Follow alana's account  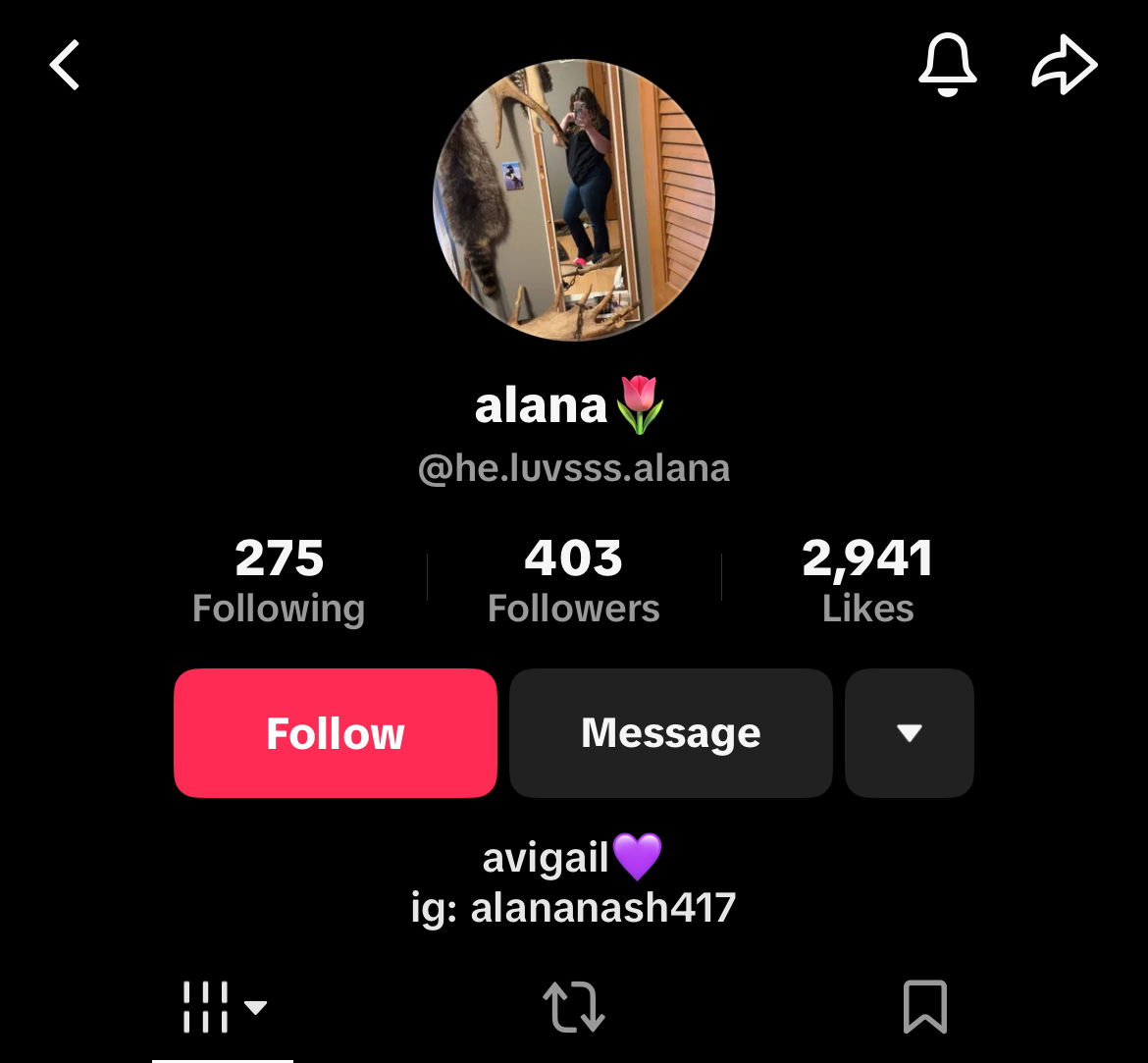336,733
